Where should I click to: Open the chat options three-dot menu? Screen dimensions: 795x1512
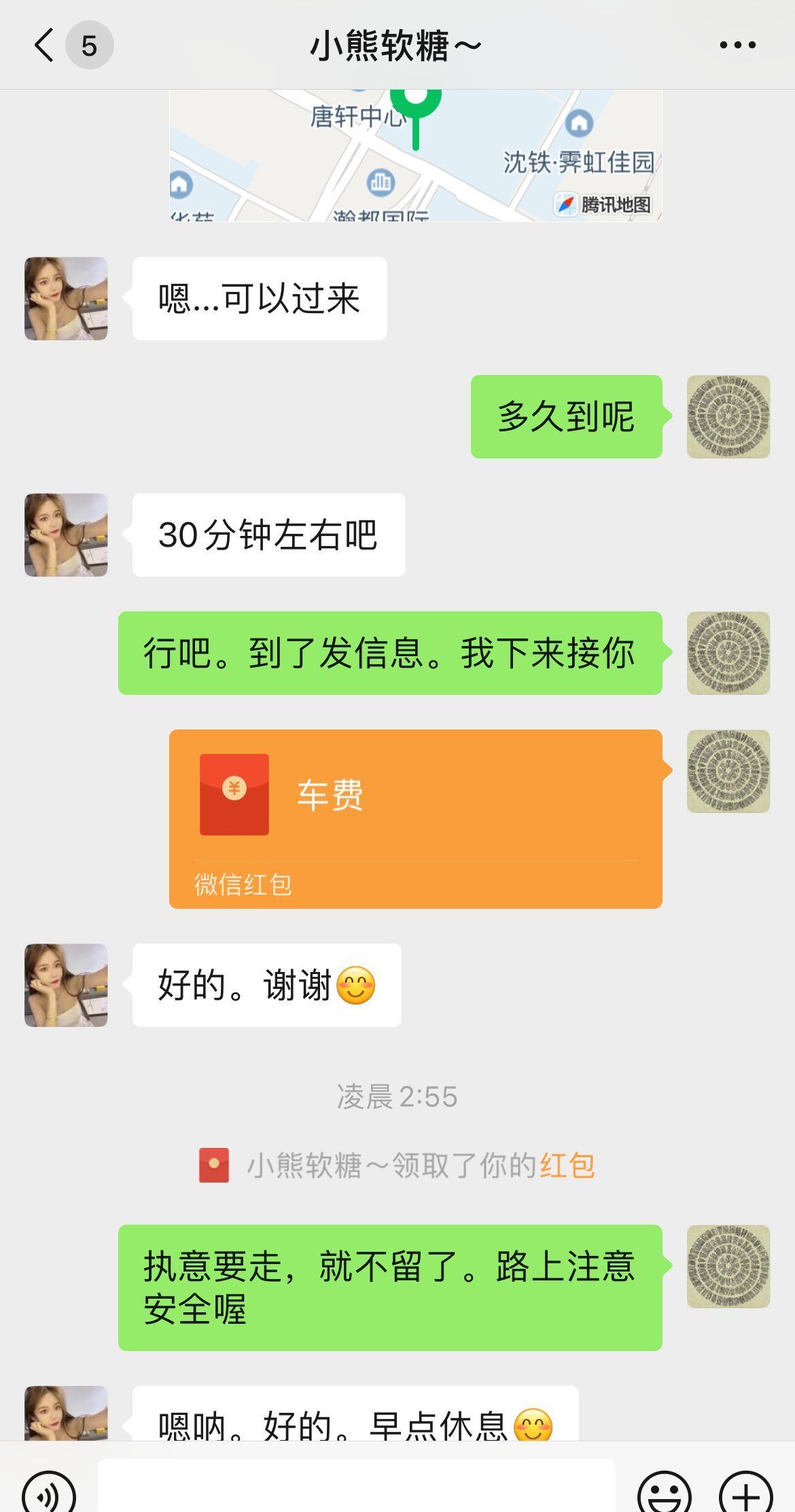[x=737, y=46]
